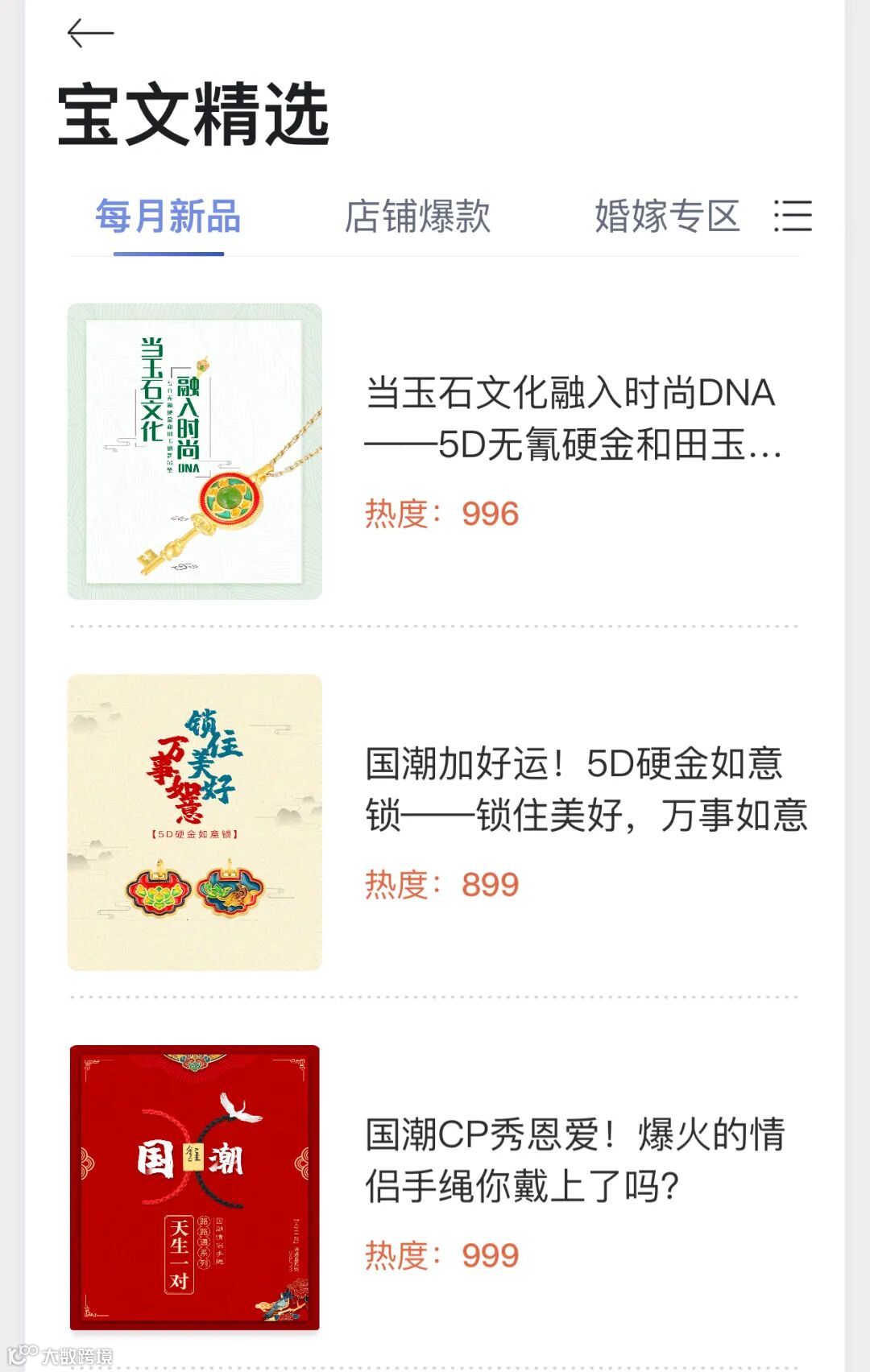Image resolution: width=870 pixels, height=1372 pixels.
Task: Go back using the arrow
Action: 90,34
